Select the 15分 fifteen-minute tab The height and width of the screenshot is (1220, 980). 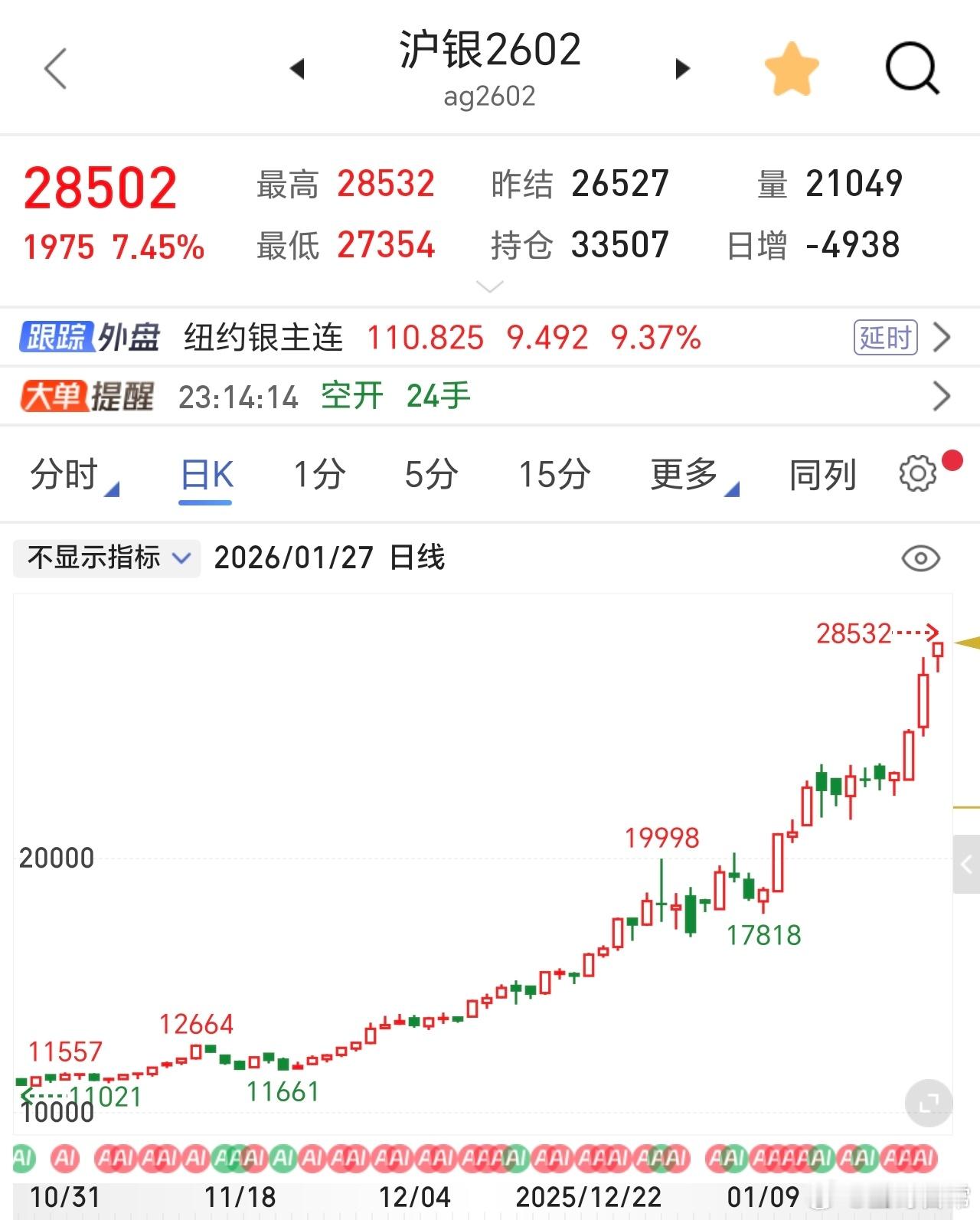(x=553, y=475)
